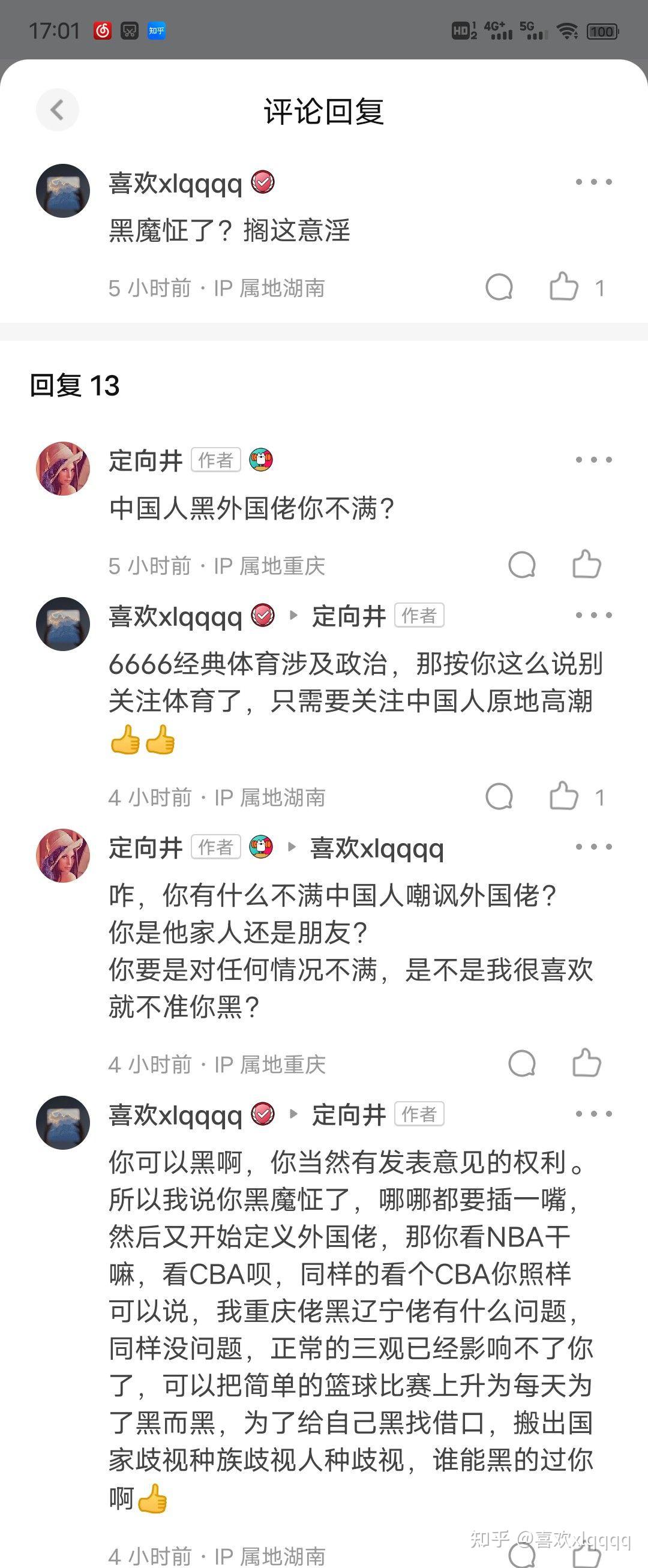View 定向井's avatar beside "中国人黑外国佬你不满？"
The image size is (648, 1568).
coord(62,468)
